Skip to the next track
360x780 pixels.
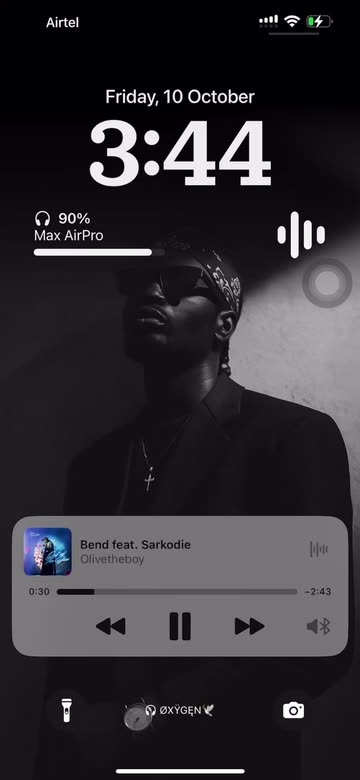(x=249, y=626)
